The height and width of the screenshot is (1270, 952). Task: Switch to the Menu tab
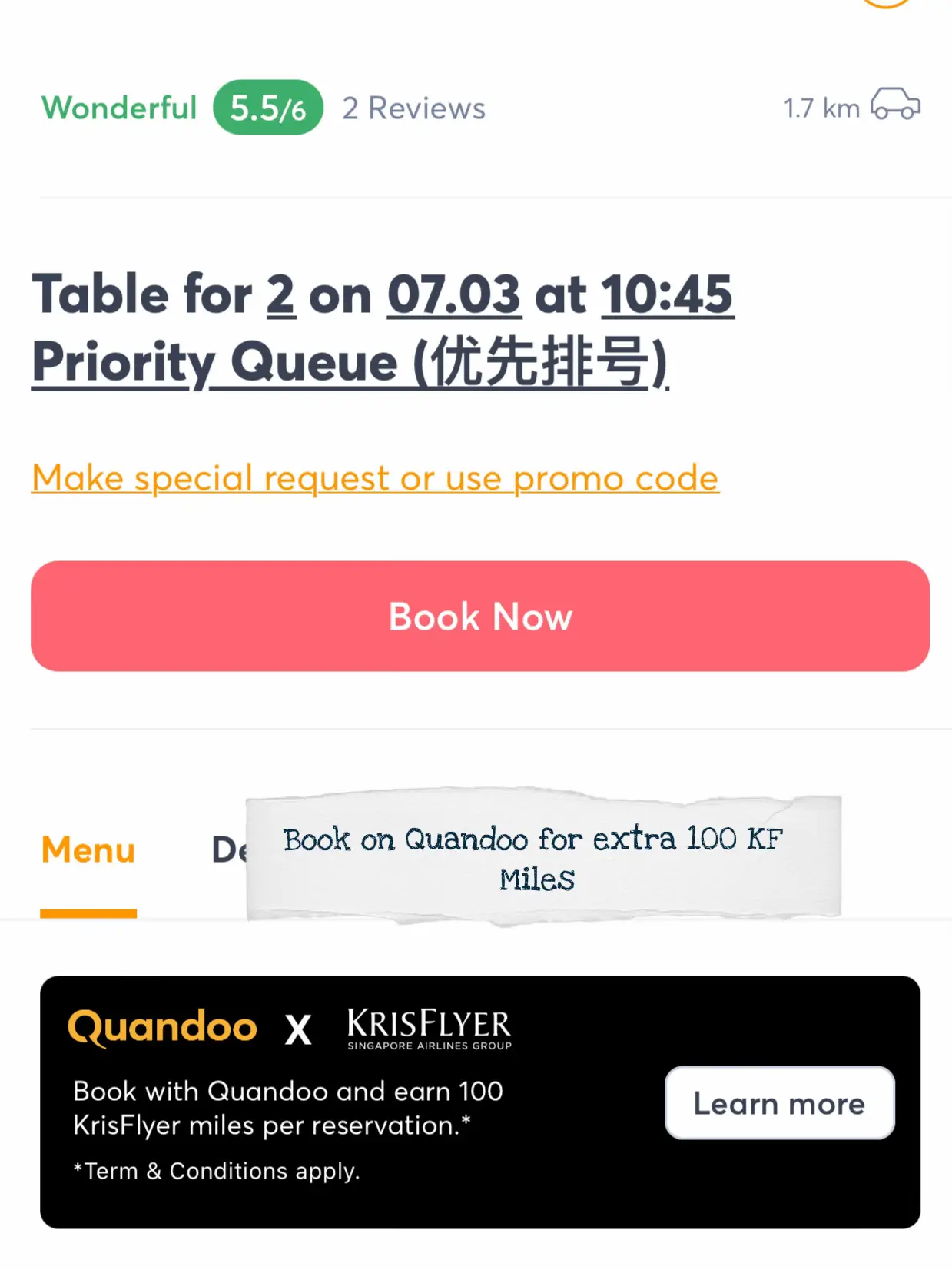click(88, 850)
